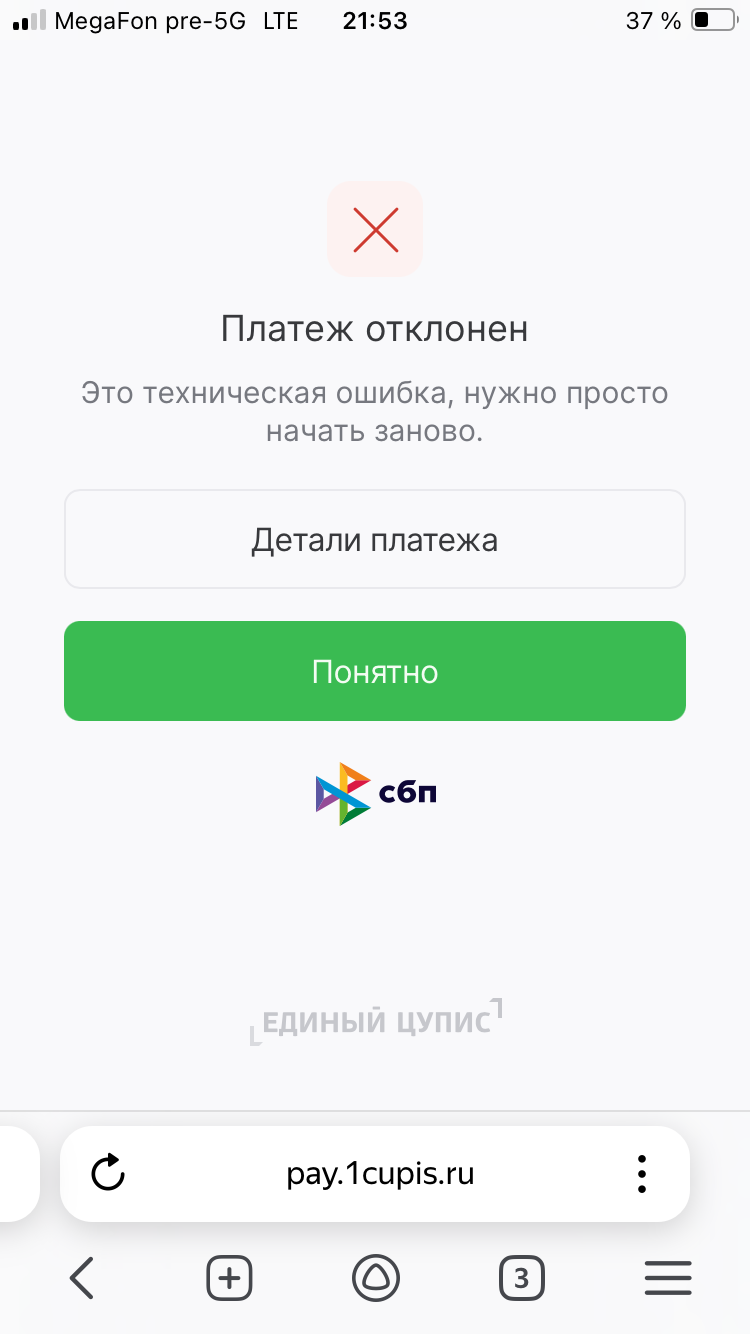Open Детали платежа payment details
The width and height of the screenshot is (750, 1334).
pyautogui.click(x=374, y=540)
